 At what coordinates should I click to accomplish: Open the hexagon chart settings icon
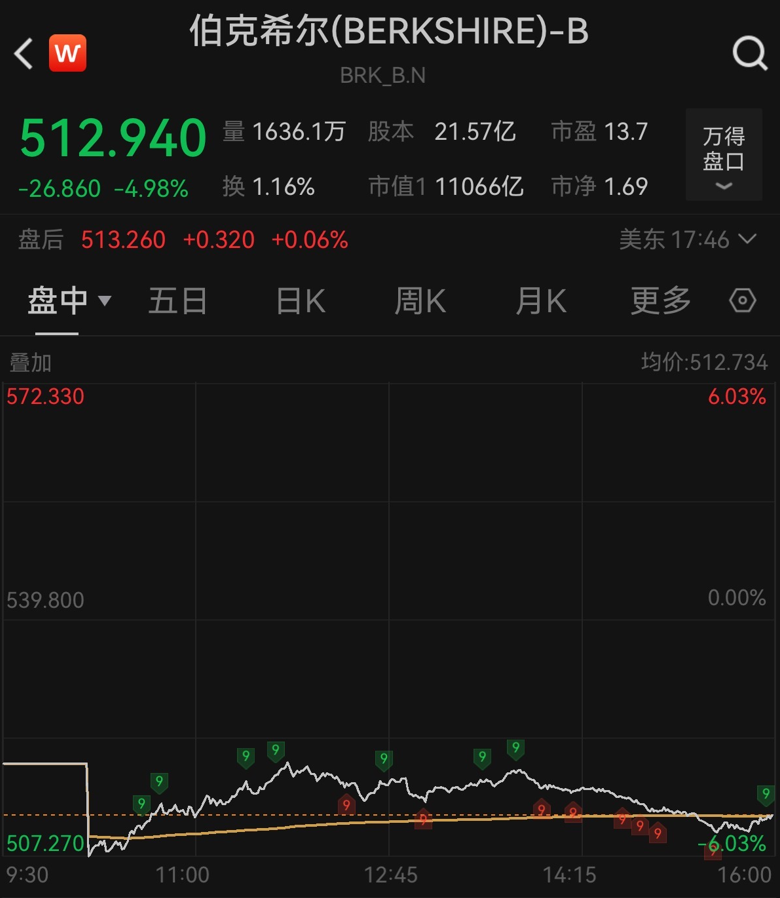[x=742, y=301]
